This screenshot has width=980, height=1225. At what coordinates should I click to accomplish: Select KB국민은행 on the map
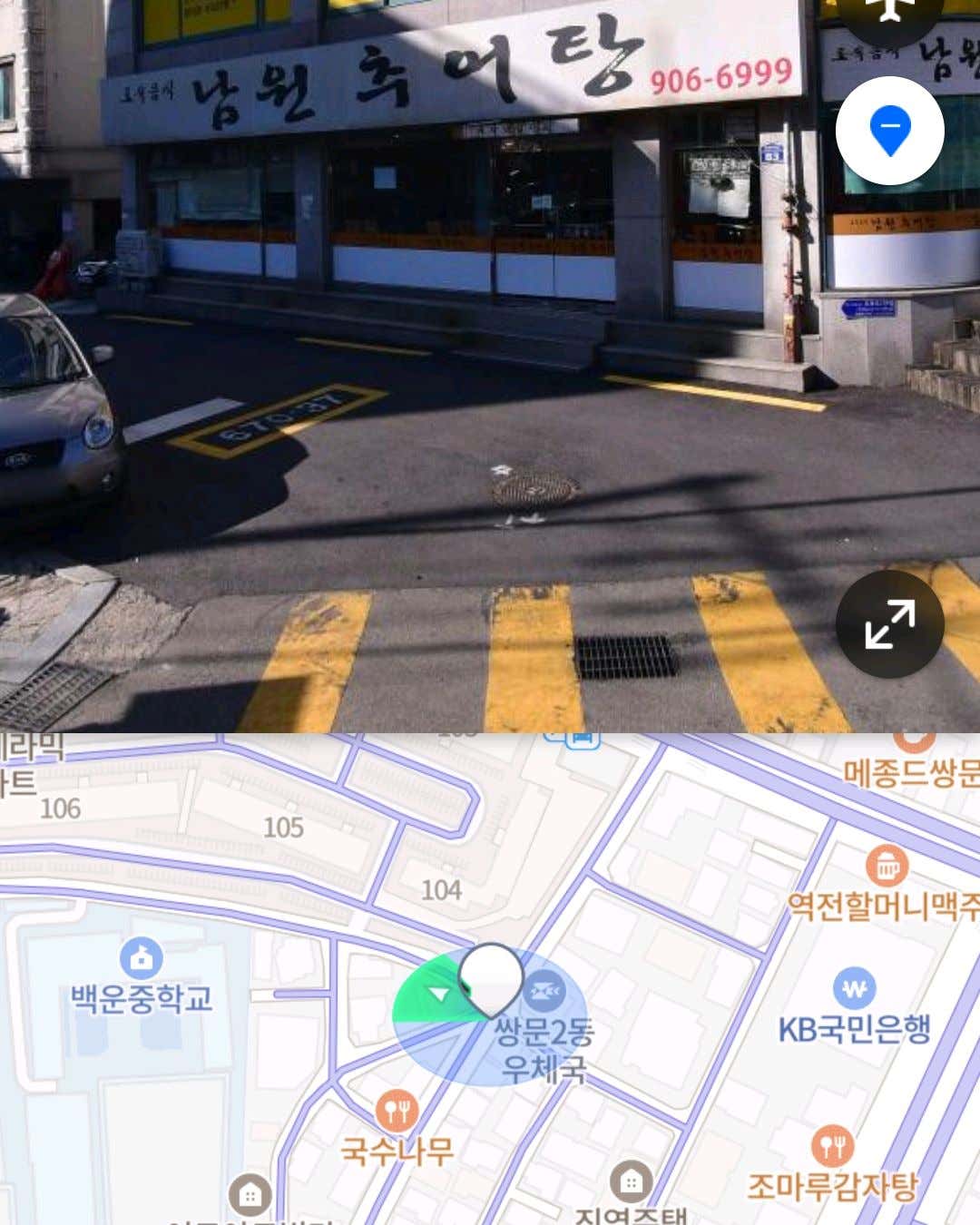[x=854, y=991]
